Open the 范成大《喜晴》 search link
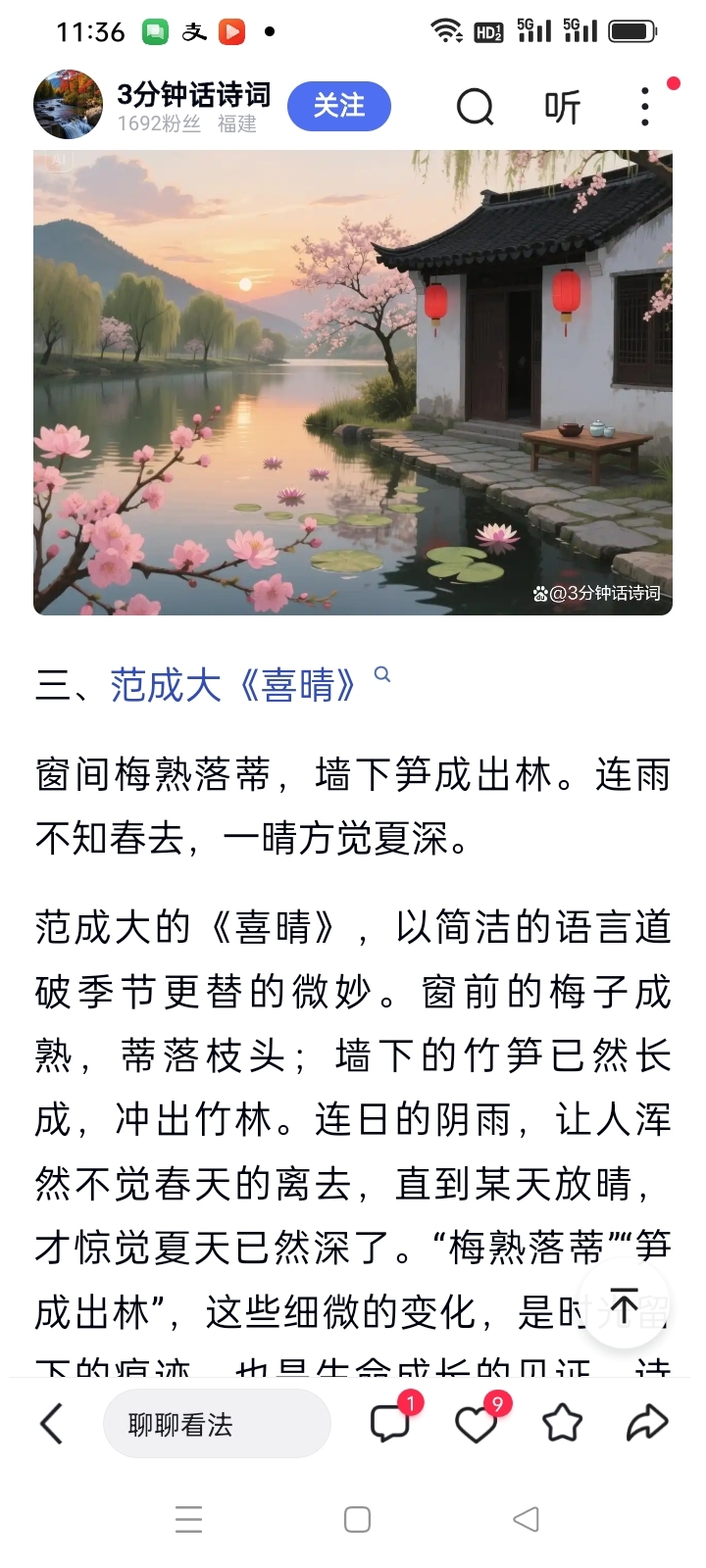 coord(233,684)
